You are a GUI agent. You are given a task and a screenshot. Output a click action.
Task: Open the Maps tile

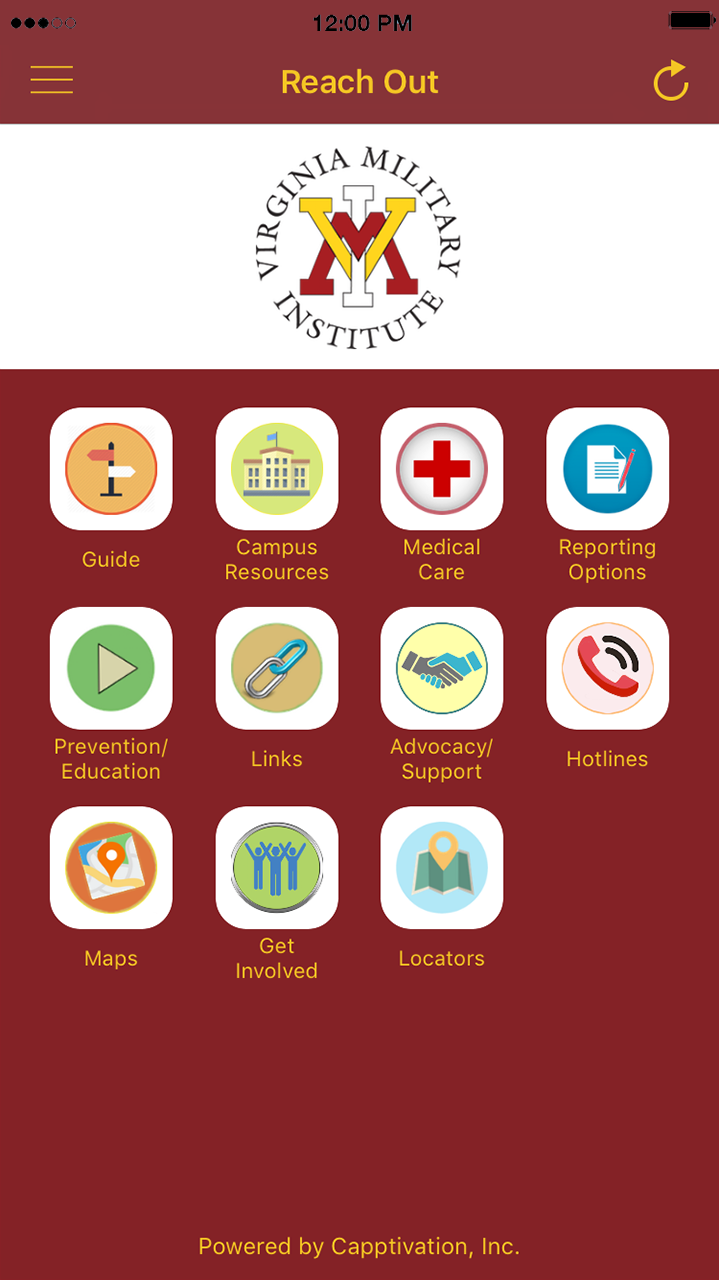point(111,868)
